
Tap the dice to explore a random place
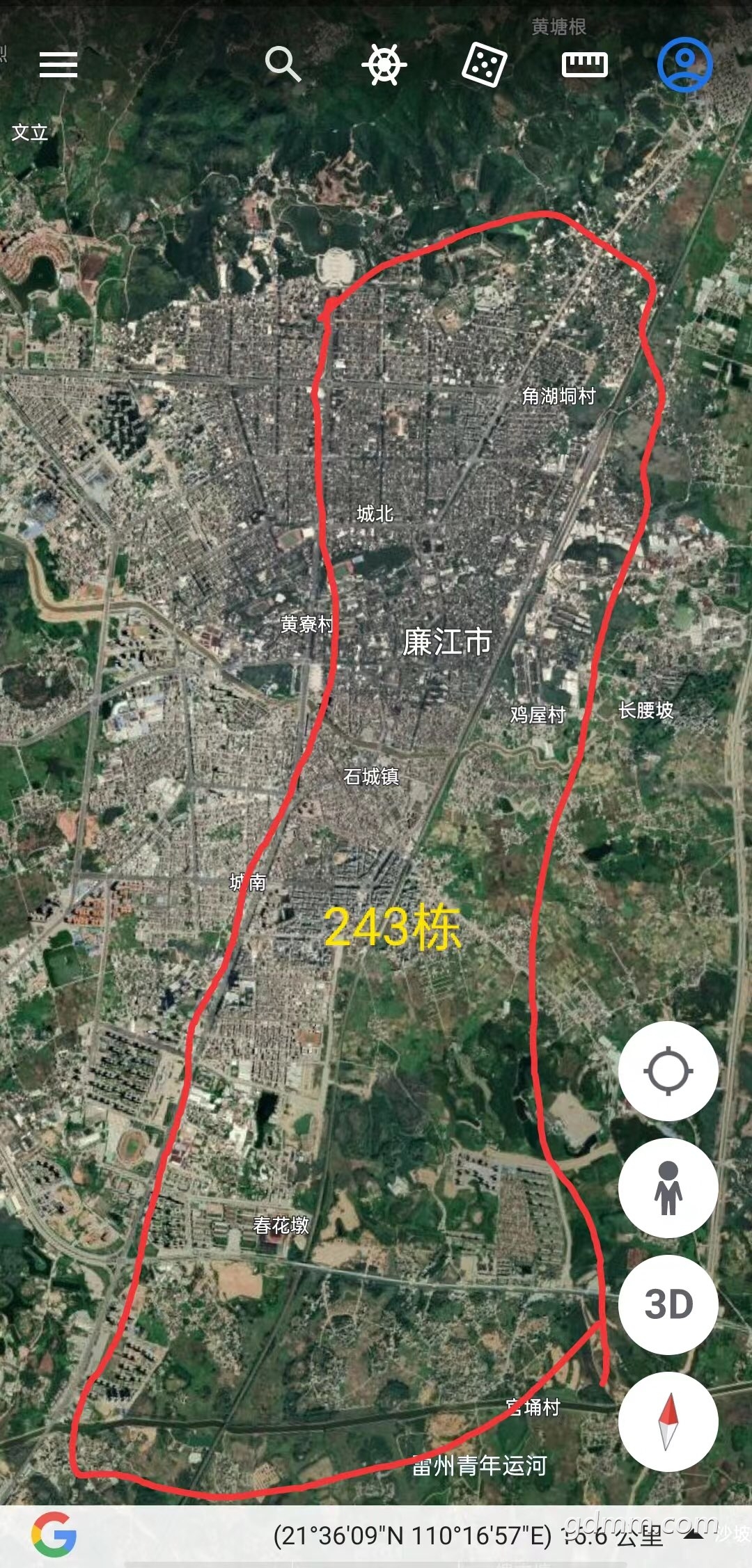(x=484, y=65)
